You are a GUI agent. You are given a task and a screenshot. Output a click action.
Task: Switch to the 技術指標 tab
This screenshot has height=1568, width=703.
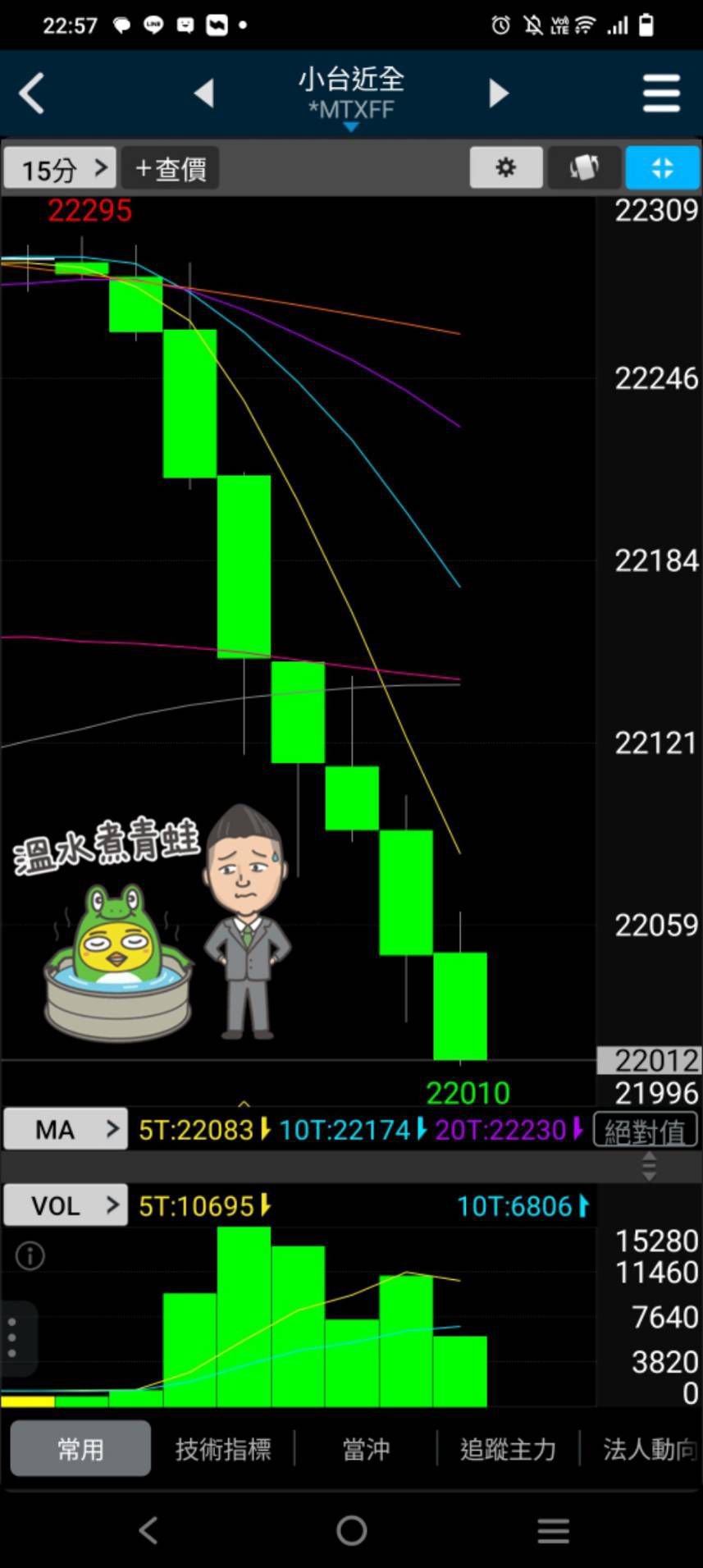(x=222, y=1449)
